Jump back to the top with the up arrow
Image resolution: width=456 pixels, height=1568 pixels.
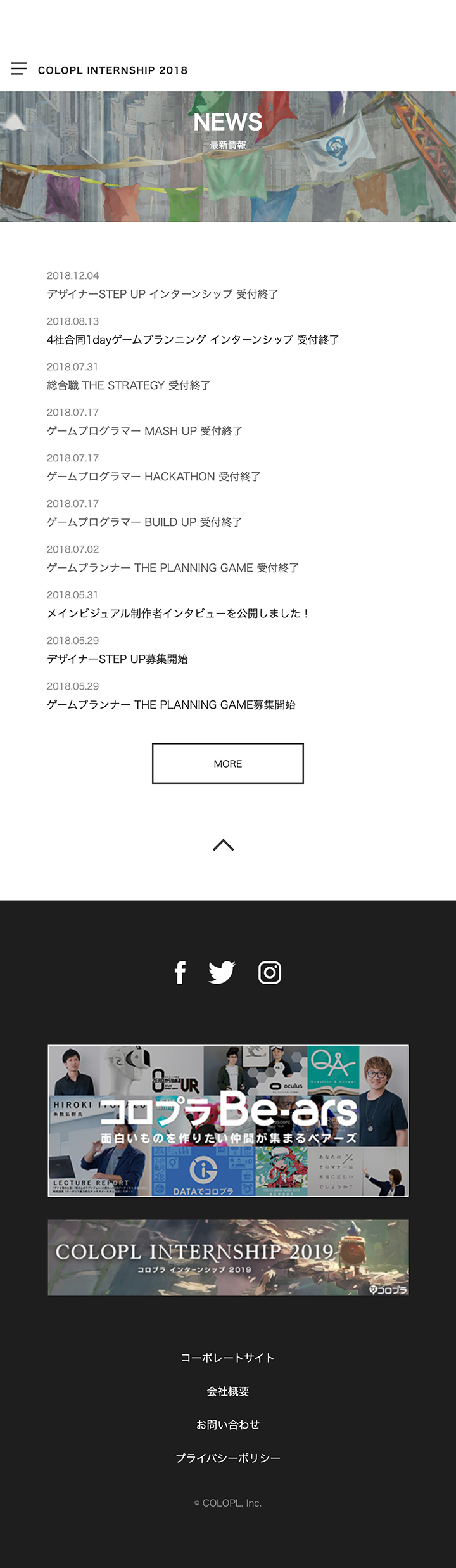point(224,845)
